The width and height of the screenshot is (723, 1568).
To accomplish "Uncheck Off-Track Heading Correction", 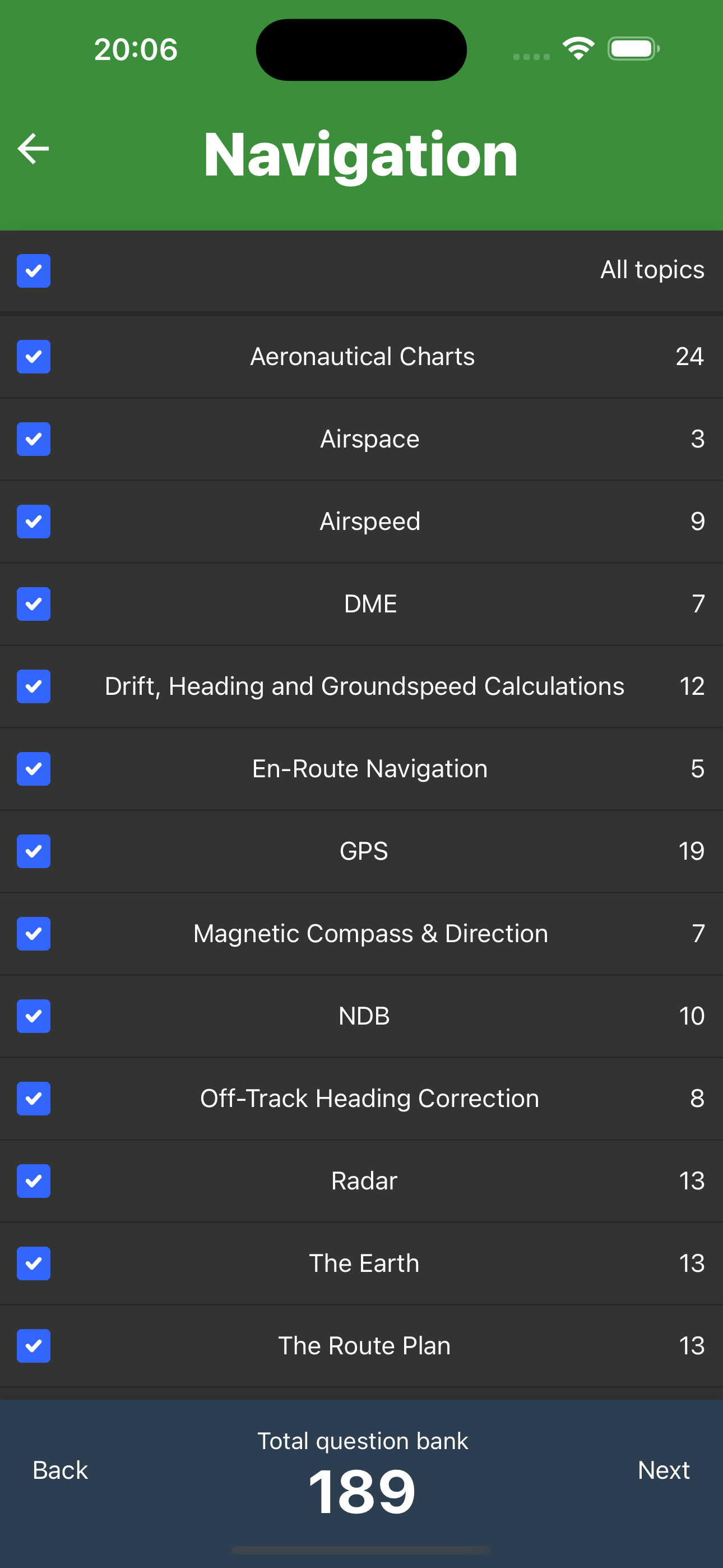I will pyautogui.click(x=34, y=1099).
